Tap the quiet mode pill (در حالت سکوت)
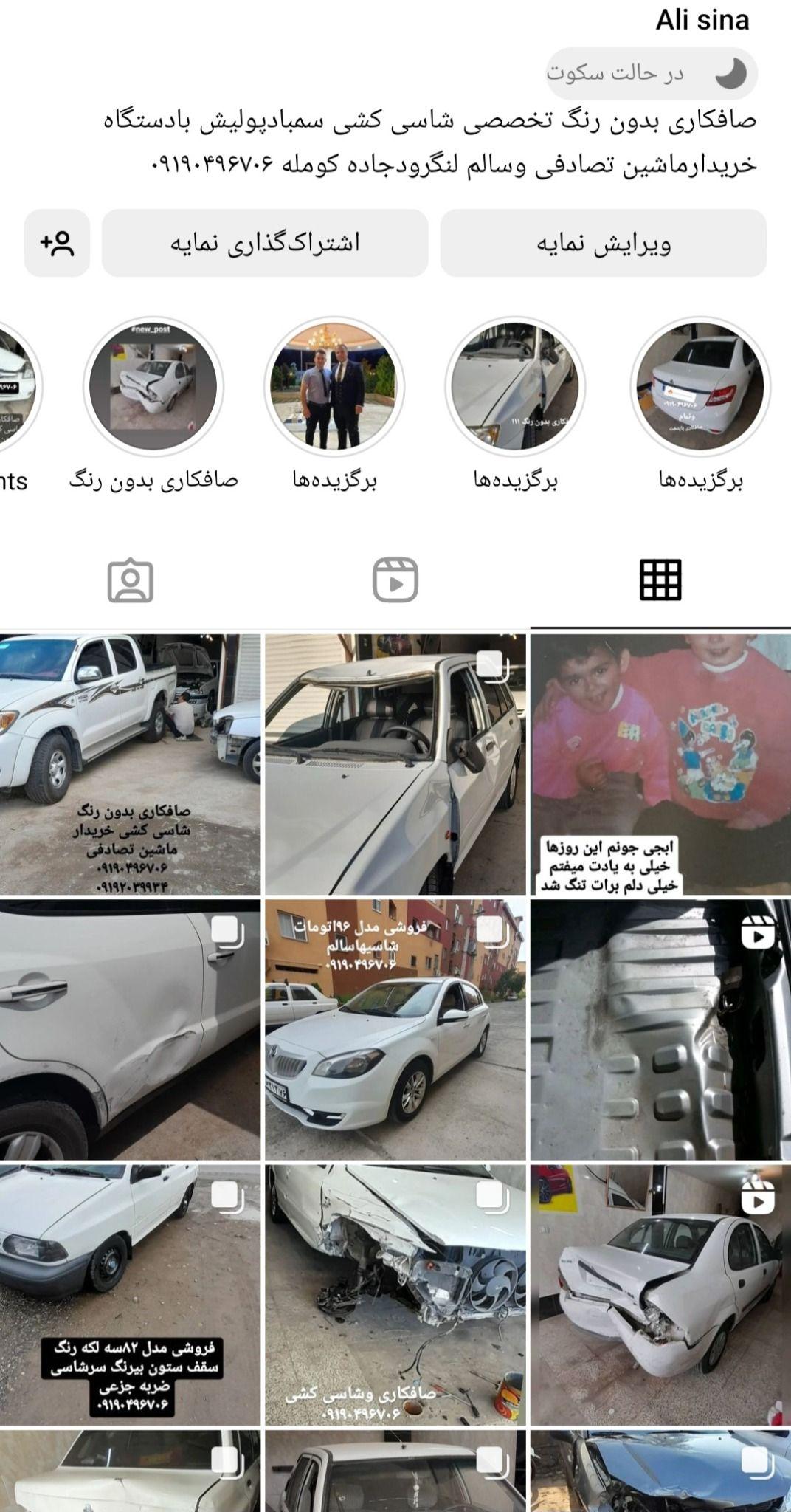 pos(652,73)
